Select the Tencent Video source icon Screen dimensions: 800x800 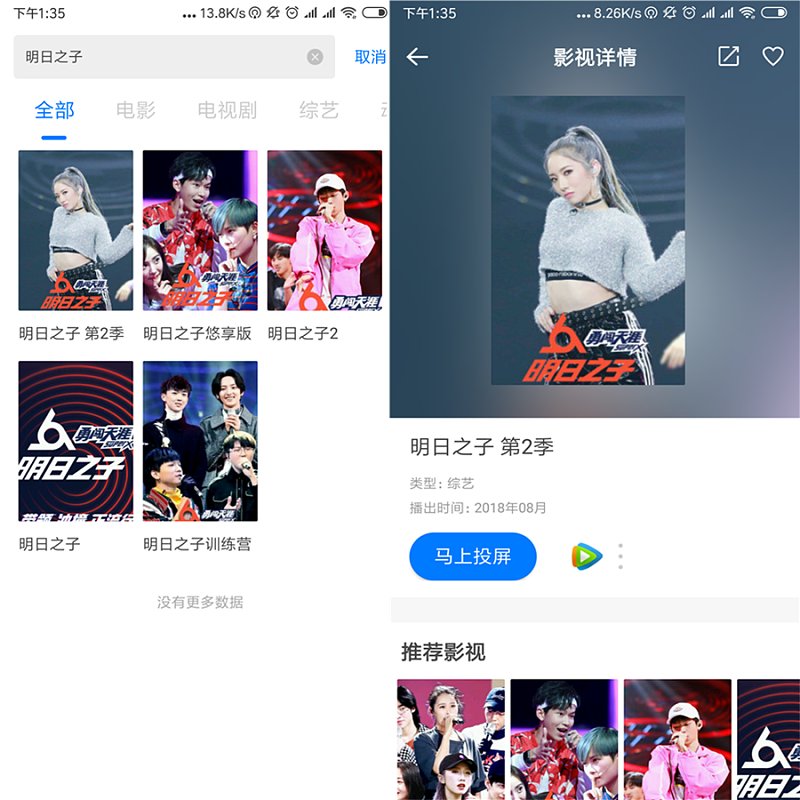pyautogui.click(x=587, y=557)
